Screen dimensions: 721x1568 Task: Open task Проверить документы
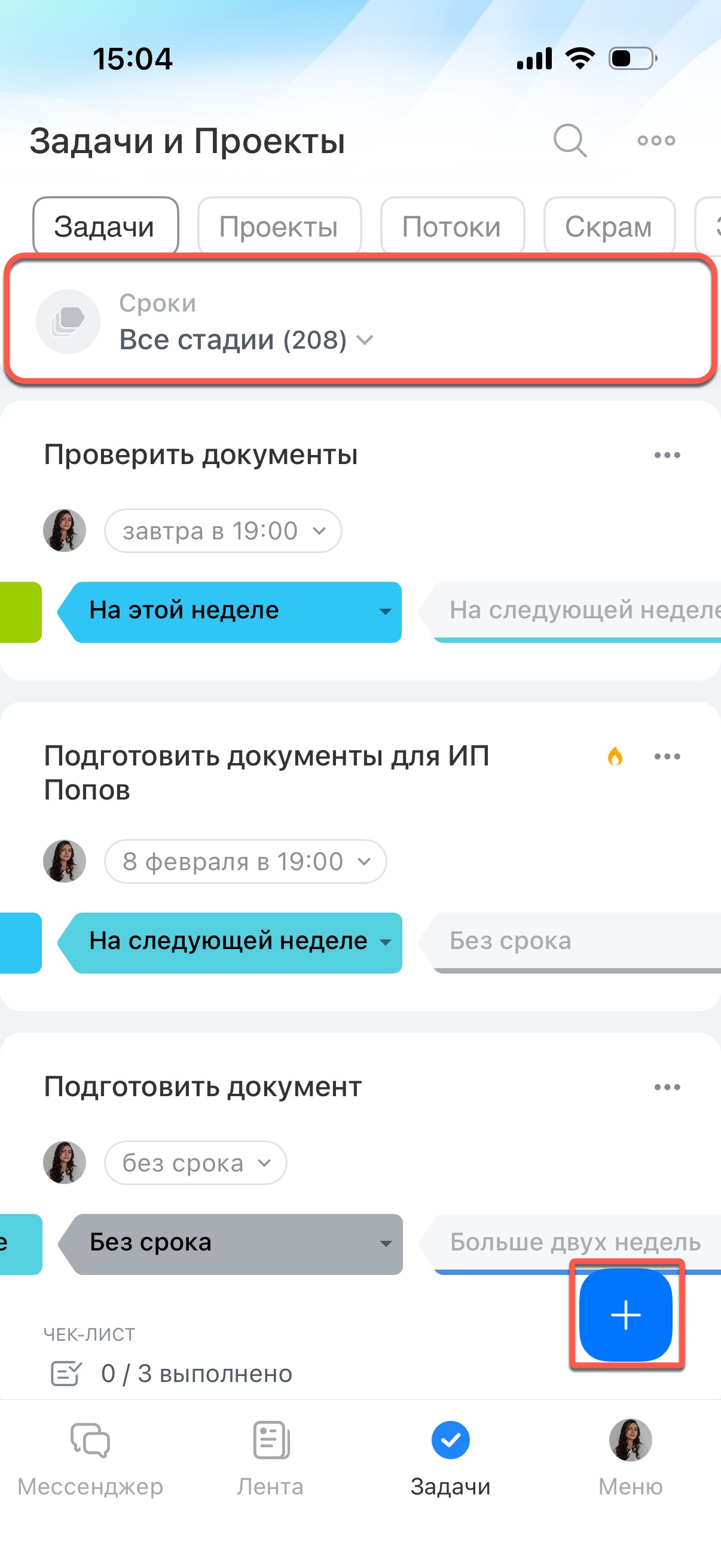coord(201,454)
